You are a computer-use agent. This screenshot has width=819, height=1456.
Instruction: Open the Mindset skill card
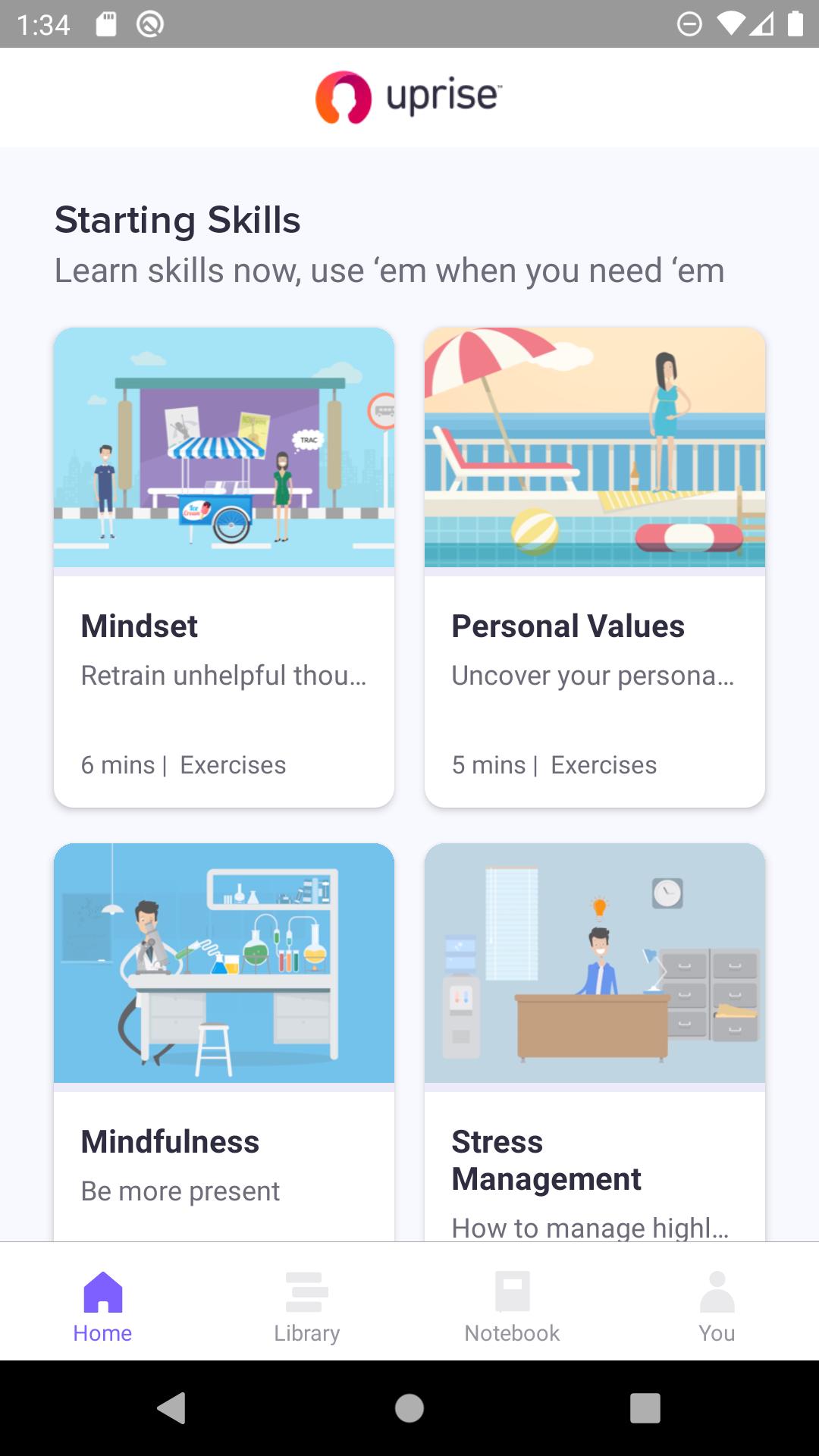click(224, 567)
